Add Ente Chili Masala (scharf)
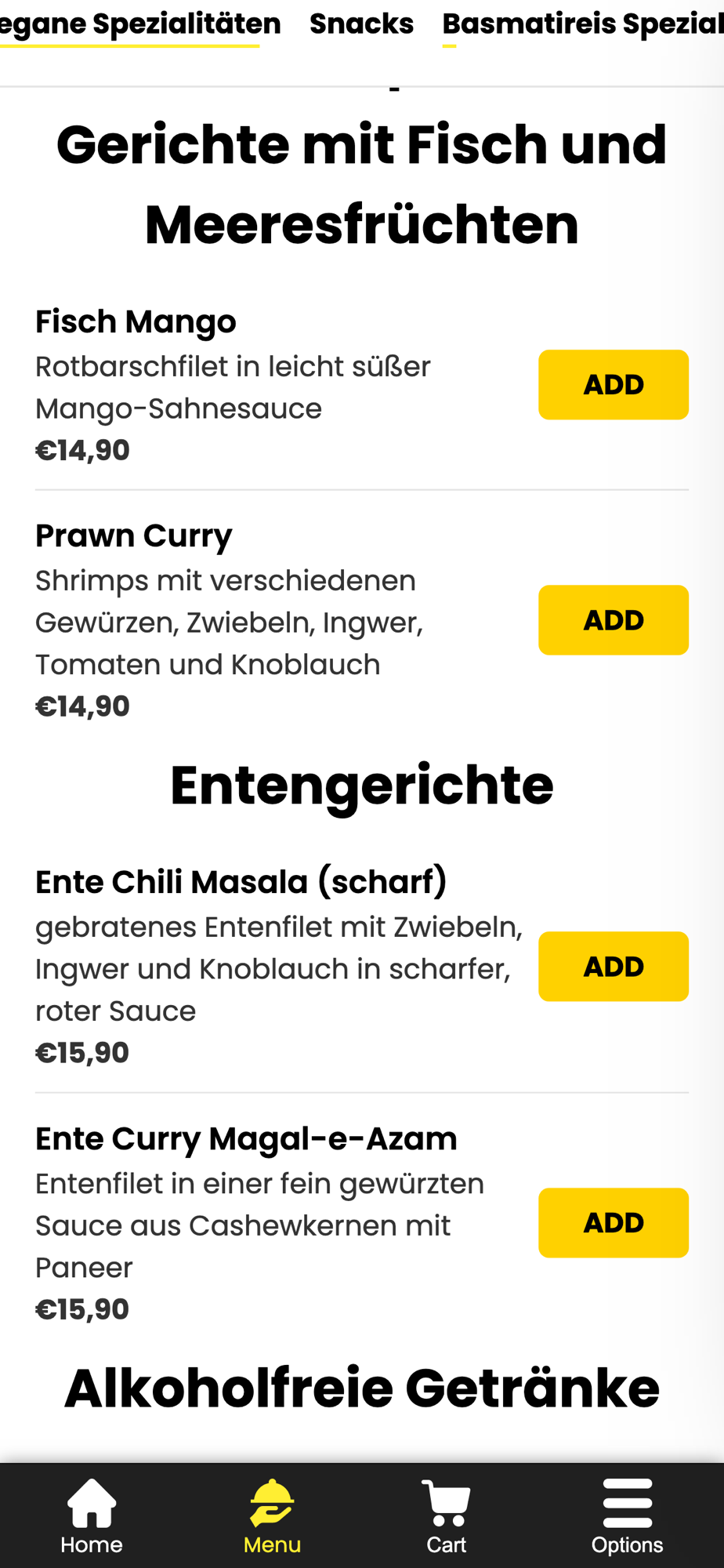Screen dimensions: 724x1568 pyautogui.click(x=613, y=967)
